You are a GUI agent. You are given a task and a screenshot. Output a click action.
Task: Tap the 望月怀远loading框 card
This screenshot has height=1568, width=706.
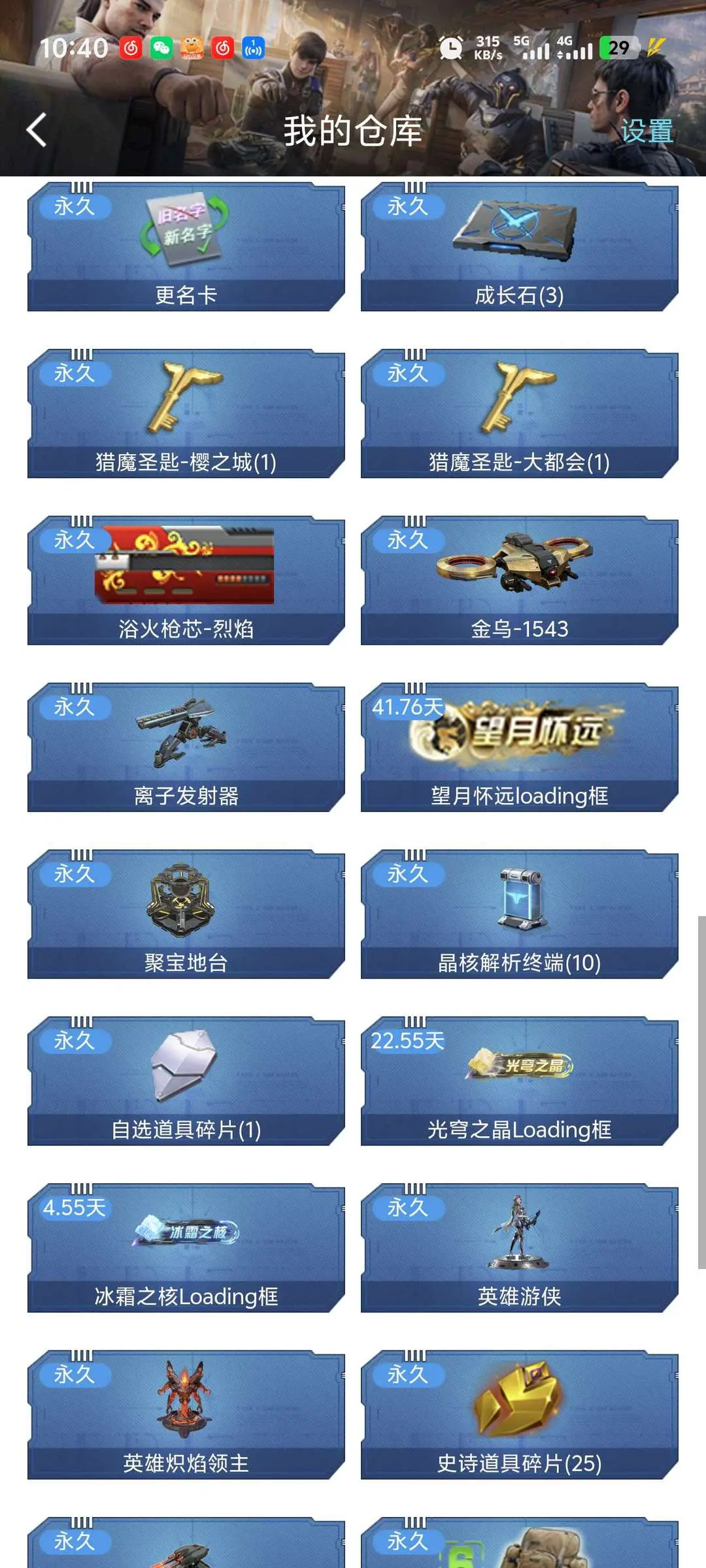[520, 747]
